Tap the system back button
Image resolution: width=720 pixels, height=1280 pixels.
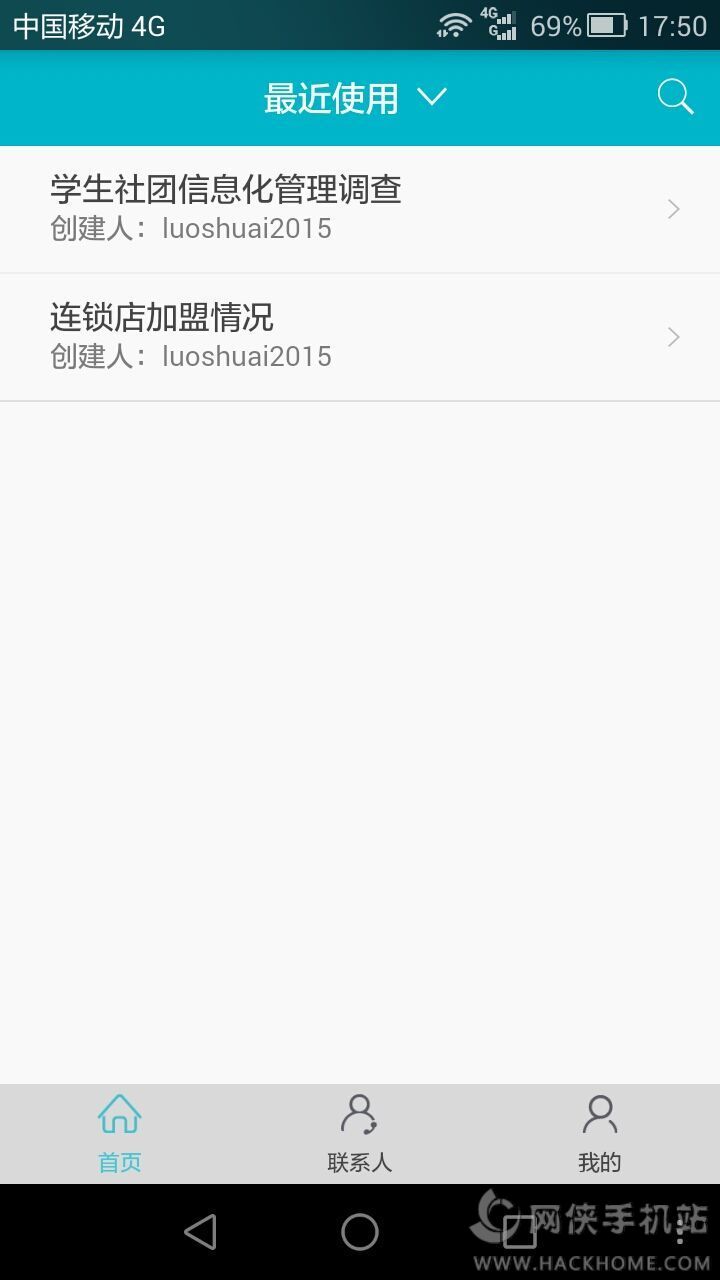tap(201, 1232)
